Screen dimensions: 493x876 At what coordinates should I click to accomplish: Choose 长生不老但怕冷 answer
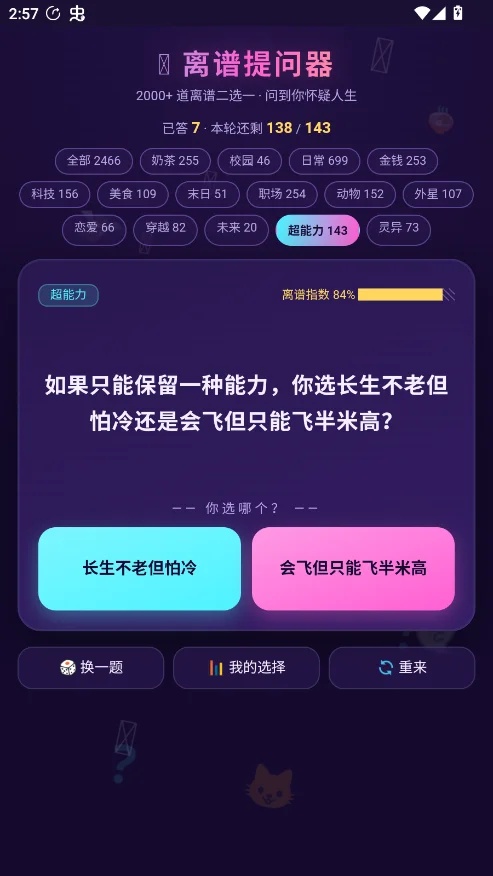coord(139,569)
